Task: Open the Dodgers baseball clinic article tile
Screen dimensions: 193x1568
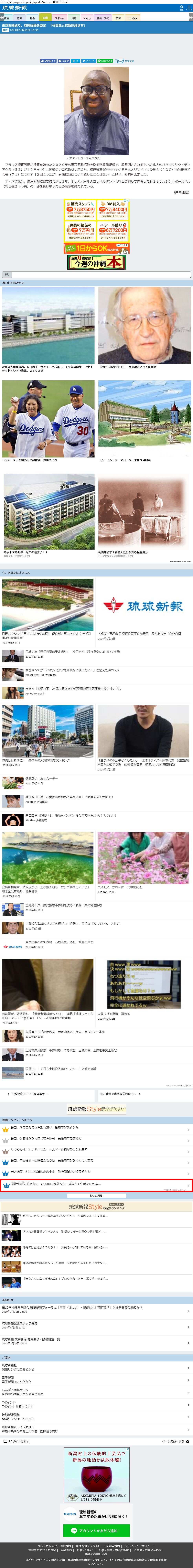Action: 48,421
